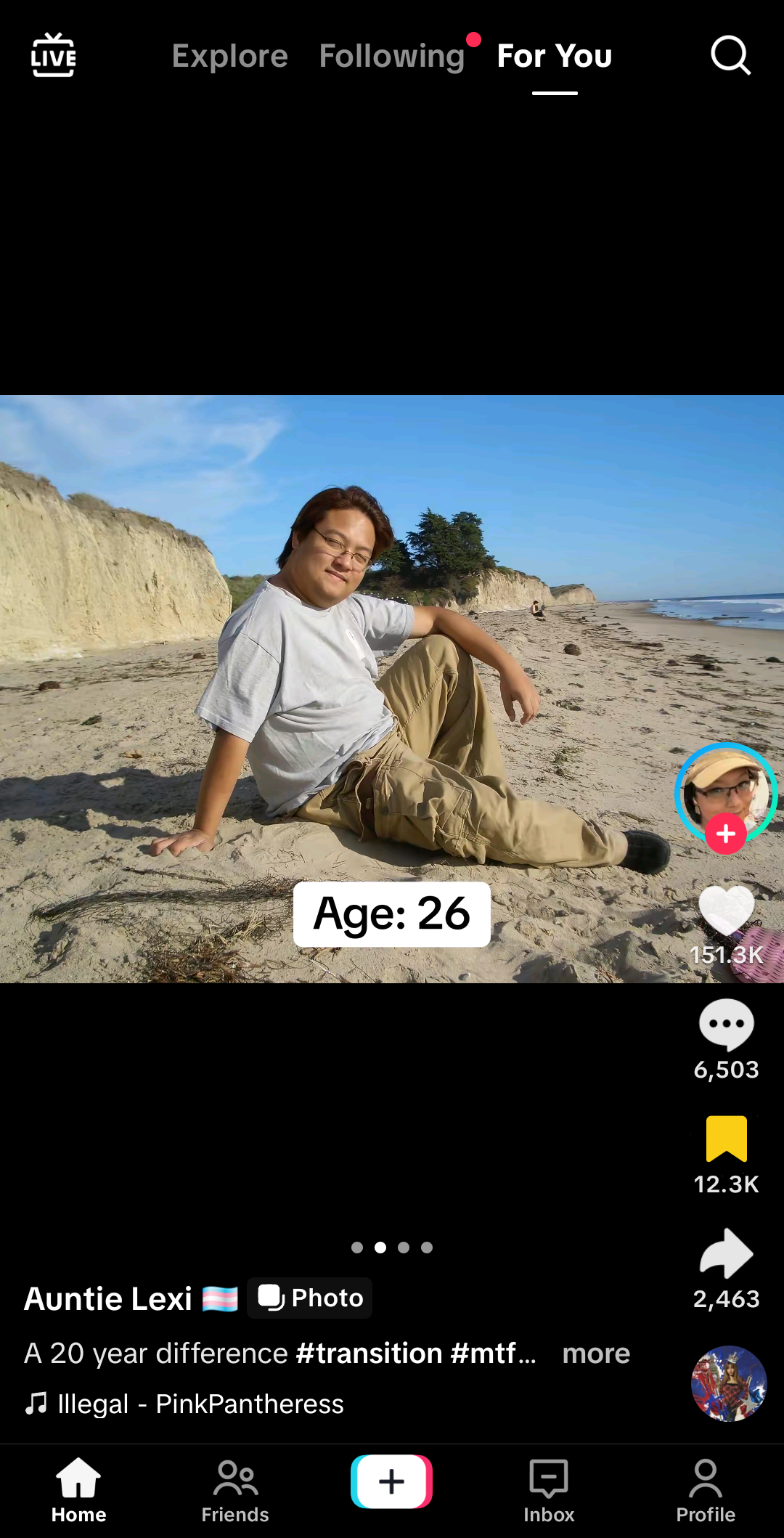Open the comments bubble
Viewport: 784px width, 1538px height.
[726, 1025]
